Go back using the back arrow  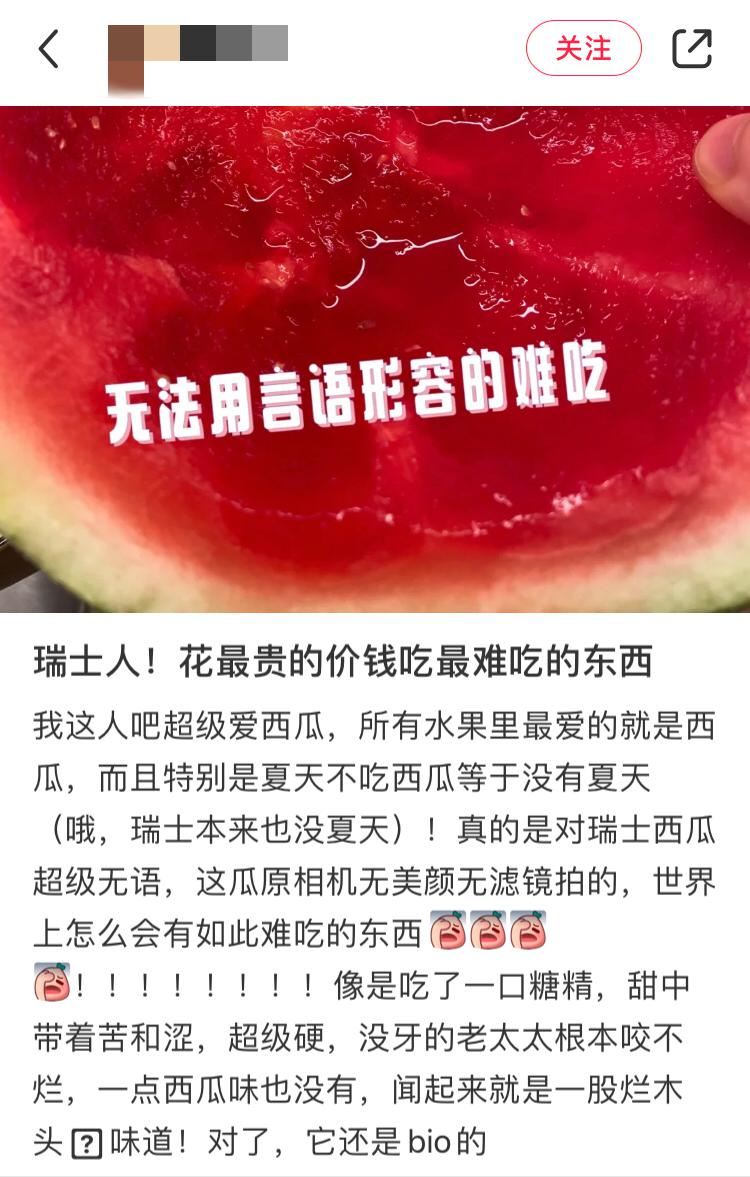tap(48, 48)
